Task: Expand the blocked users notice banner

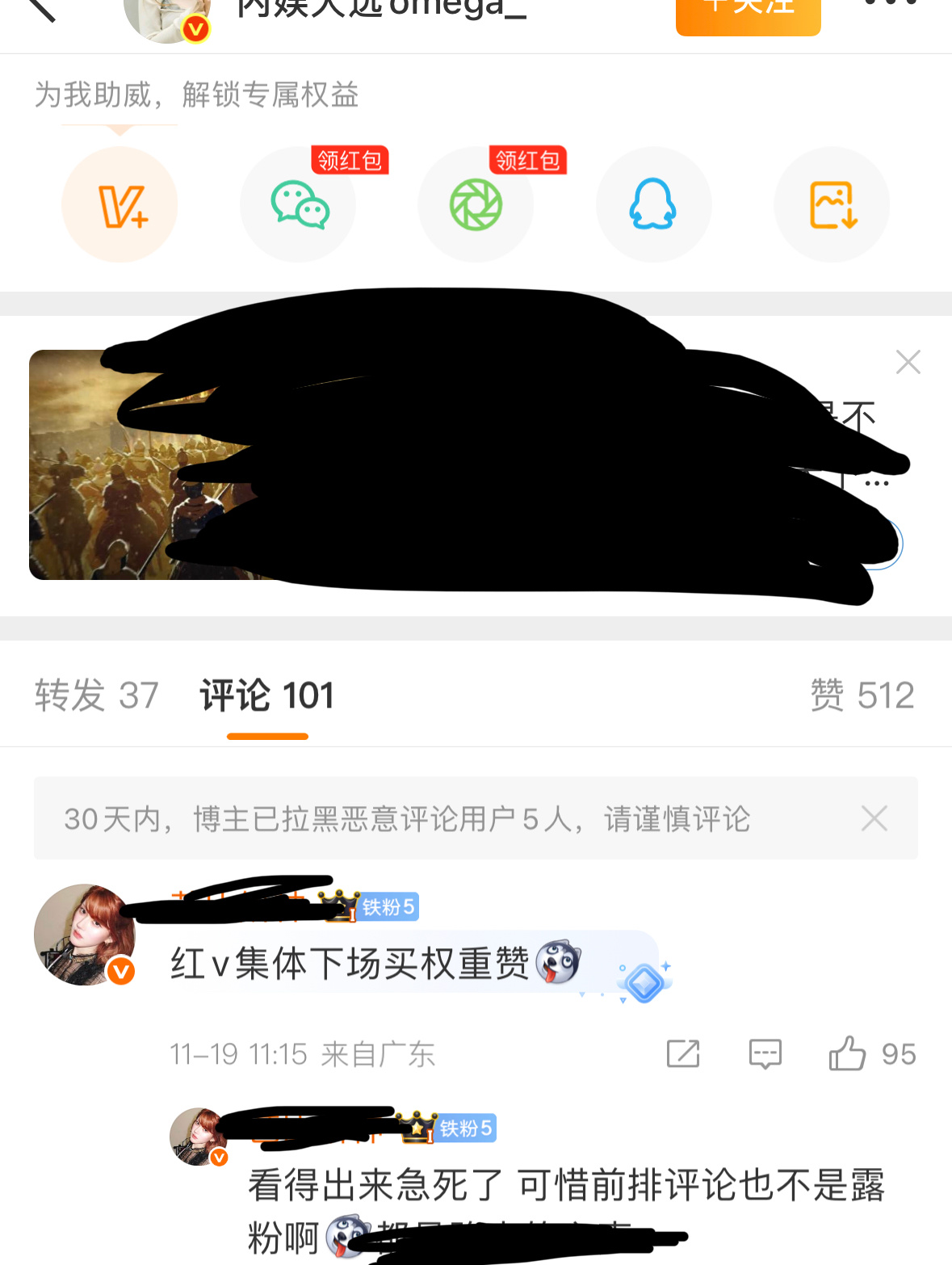Action: click(408, 818)
